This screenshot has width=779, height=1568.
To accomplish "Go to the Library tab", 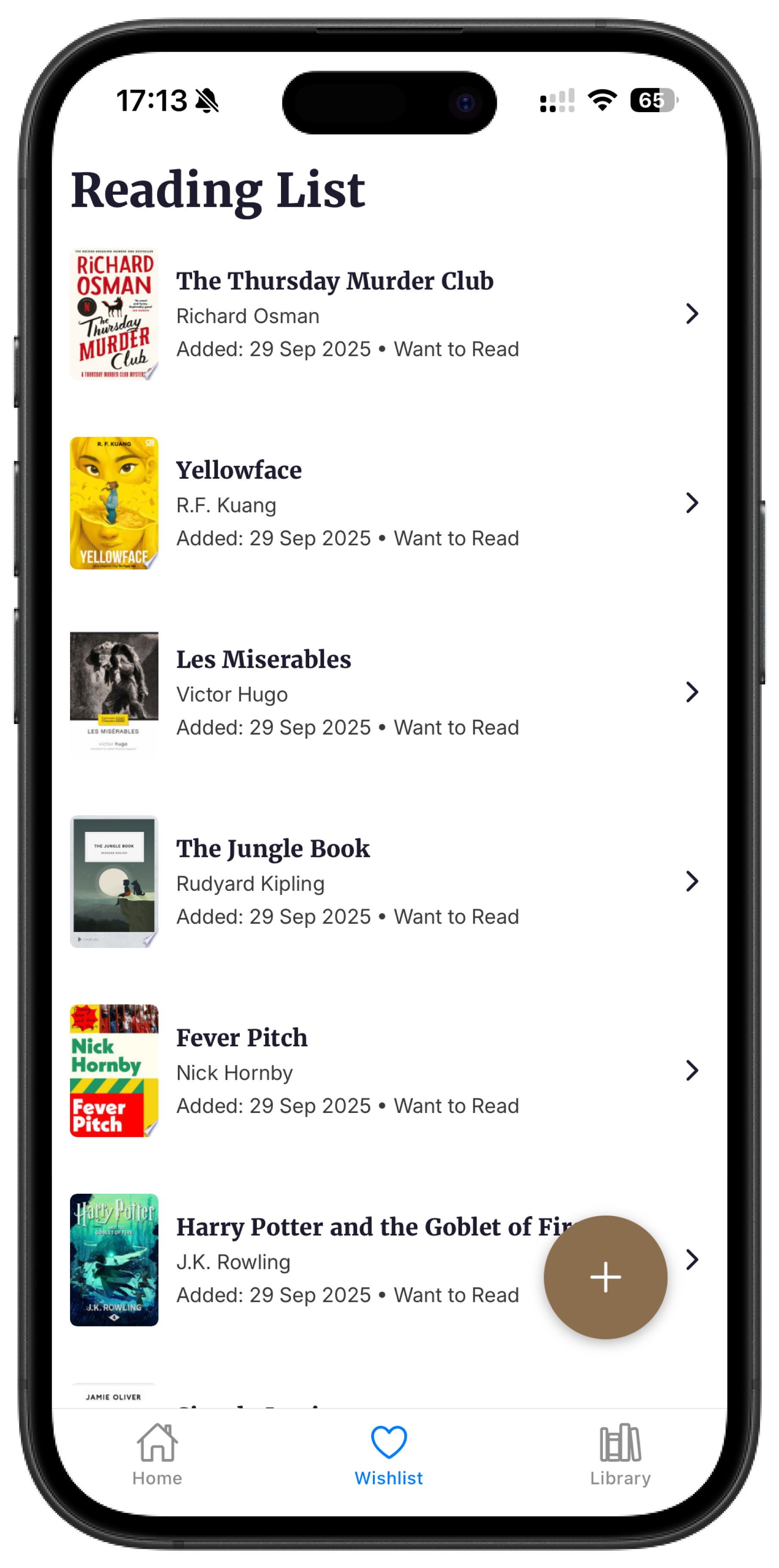I will coord(620,1454).
